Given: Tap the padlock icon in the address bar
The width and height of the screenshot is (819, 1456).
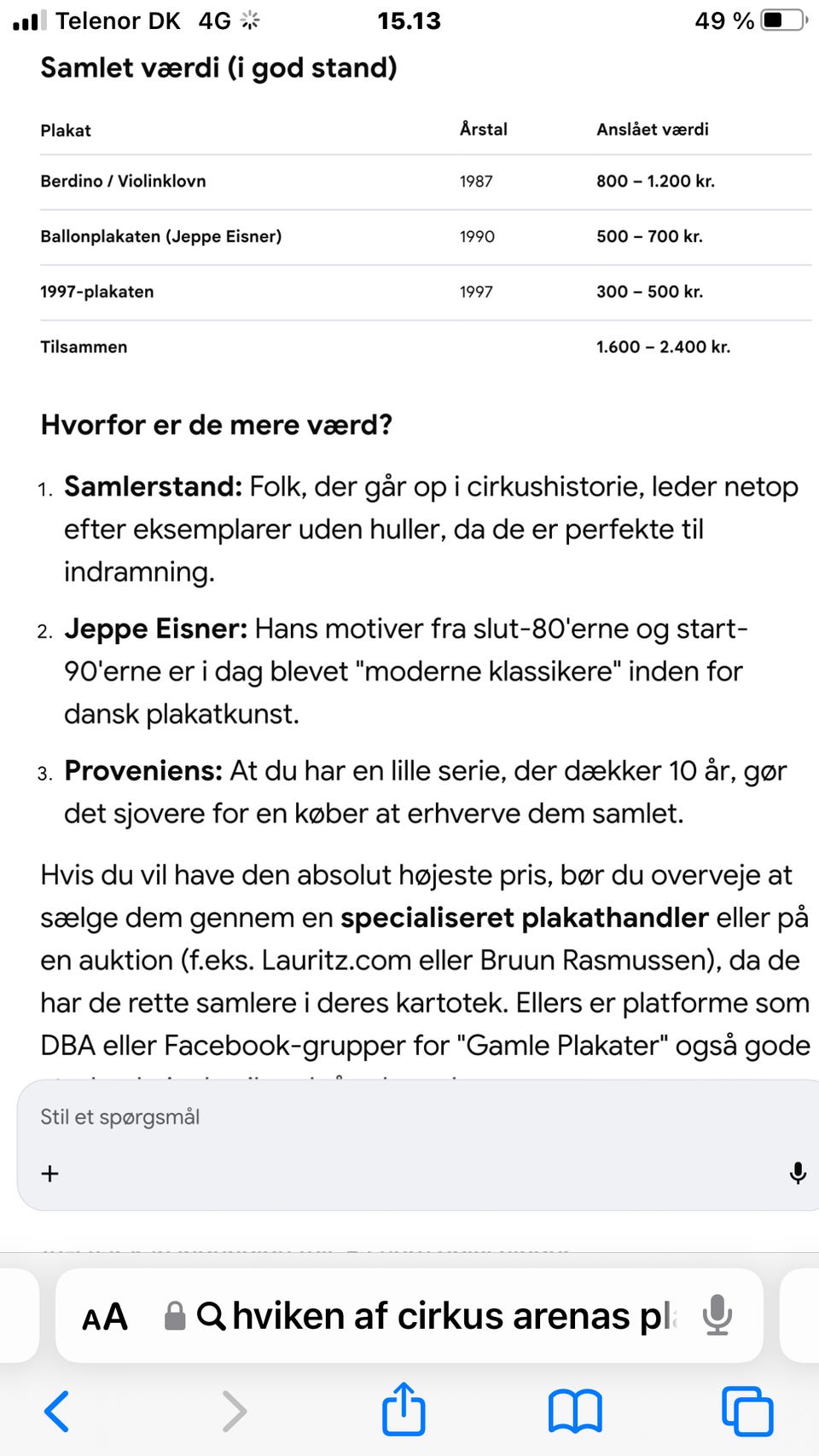Looking at the screenshot, I should (174, 1314).
